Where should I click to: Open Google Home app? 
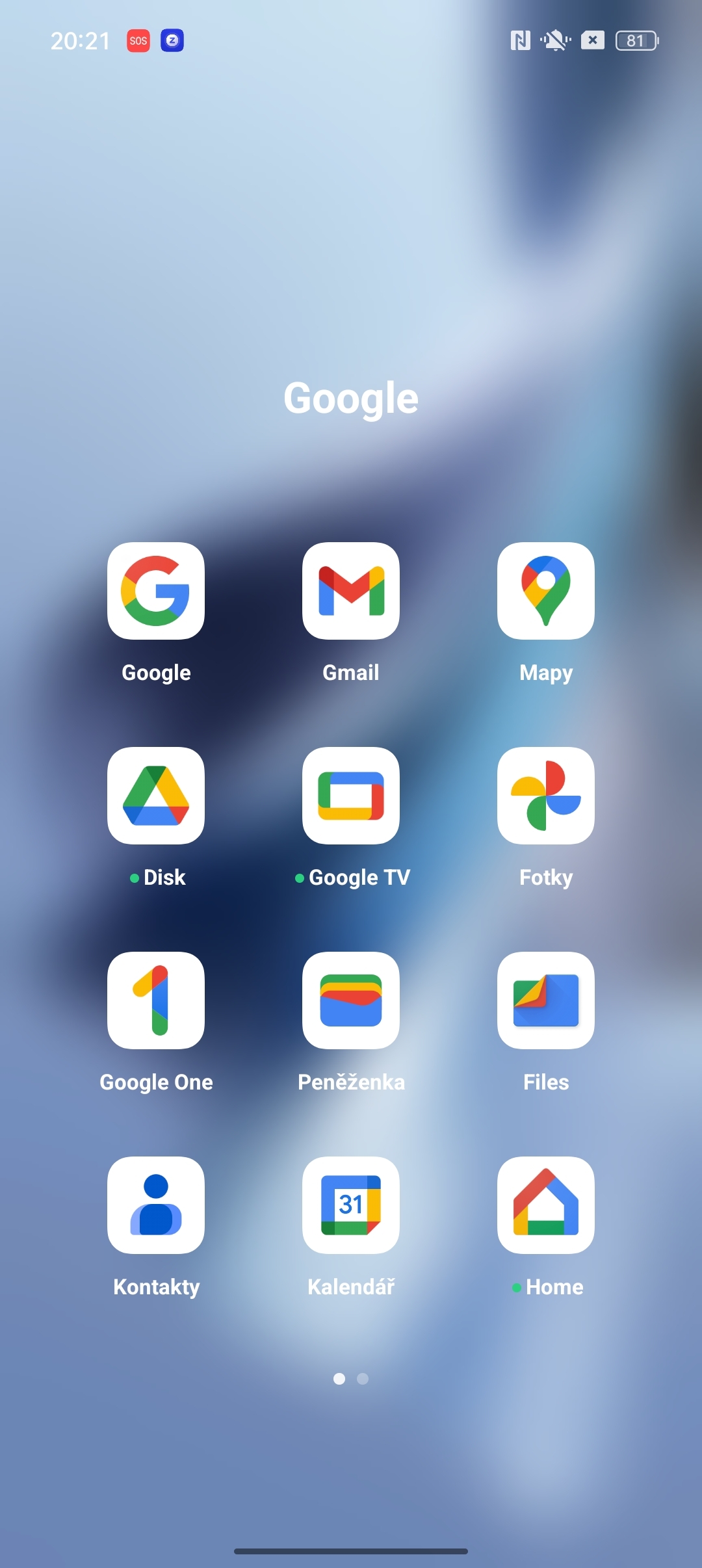click(x=546, y=1205)
